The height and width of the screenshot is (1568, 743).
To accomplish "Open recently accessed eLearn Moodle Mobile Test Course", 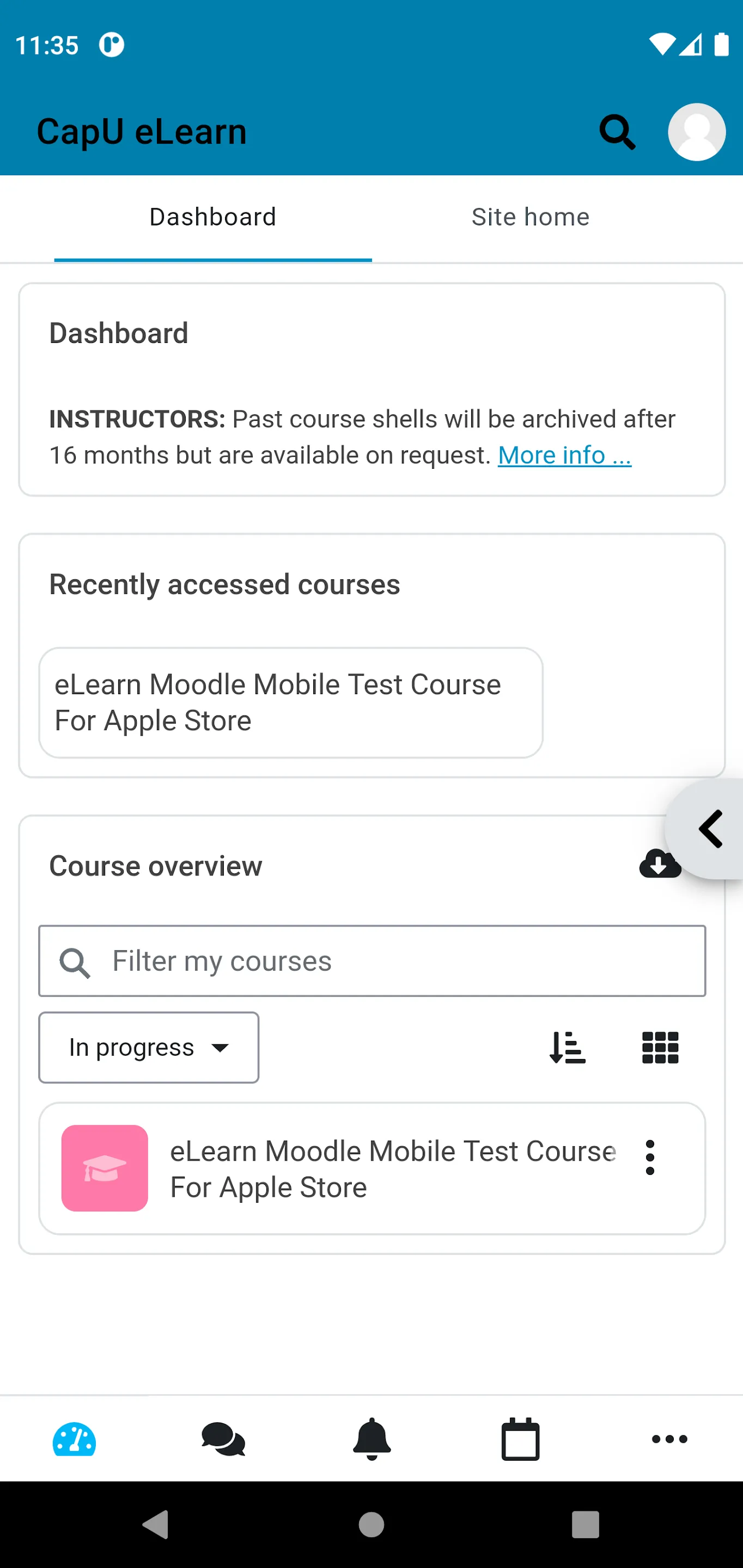I will pyautogui.click(x=290, y=702).
